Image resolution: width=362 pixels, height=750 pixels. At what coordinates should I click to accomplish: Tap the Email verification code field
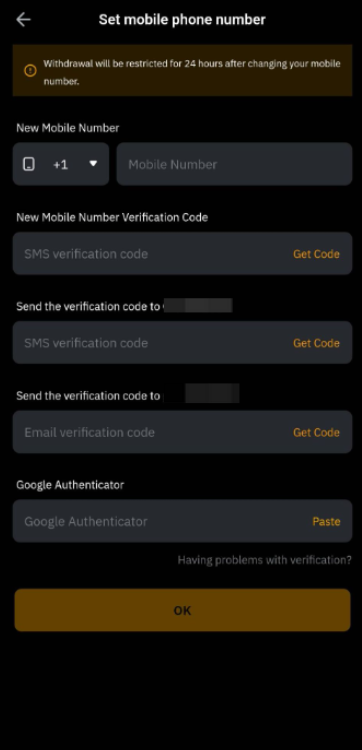(182, 432)
